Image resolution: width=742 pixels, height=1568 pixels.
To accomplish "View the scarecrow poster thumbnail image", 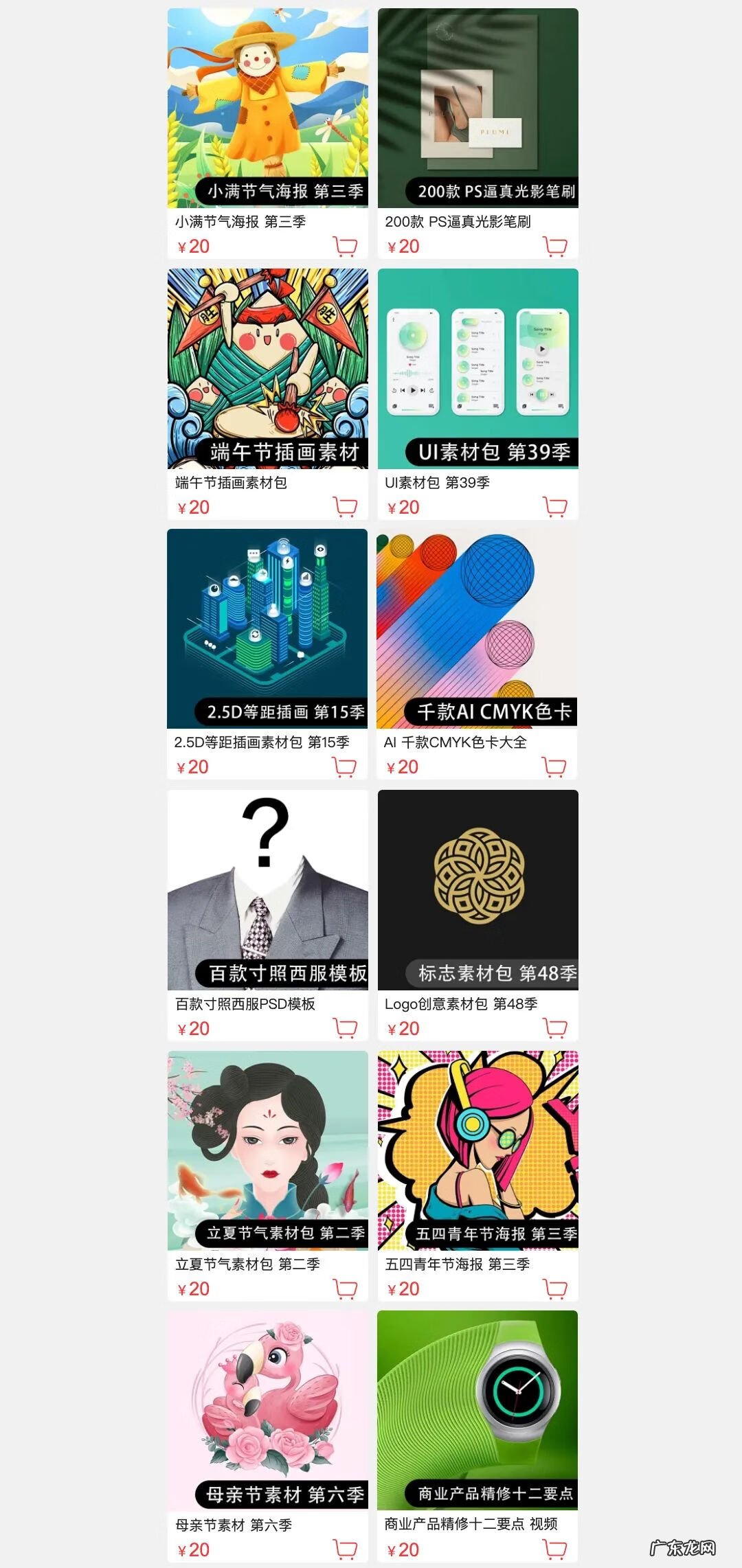I will pyautogui.click(x=267, y=103).
